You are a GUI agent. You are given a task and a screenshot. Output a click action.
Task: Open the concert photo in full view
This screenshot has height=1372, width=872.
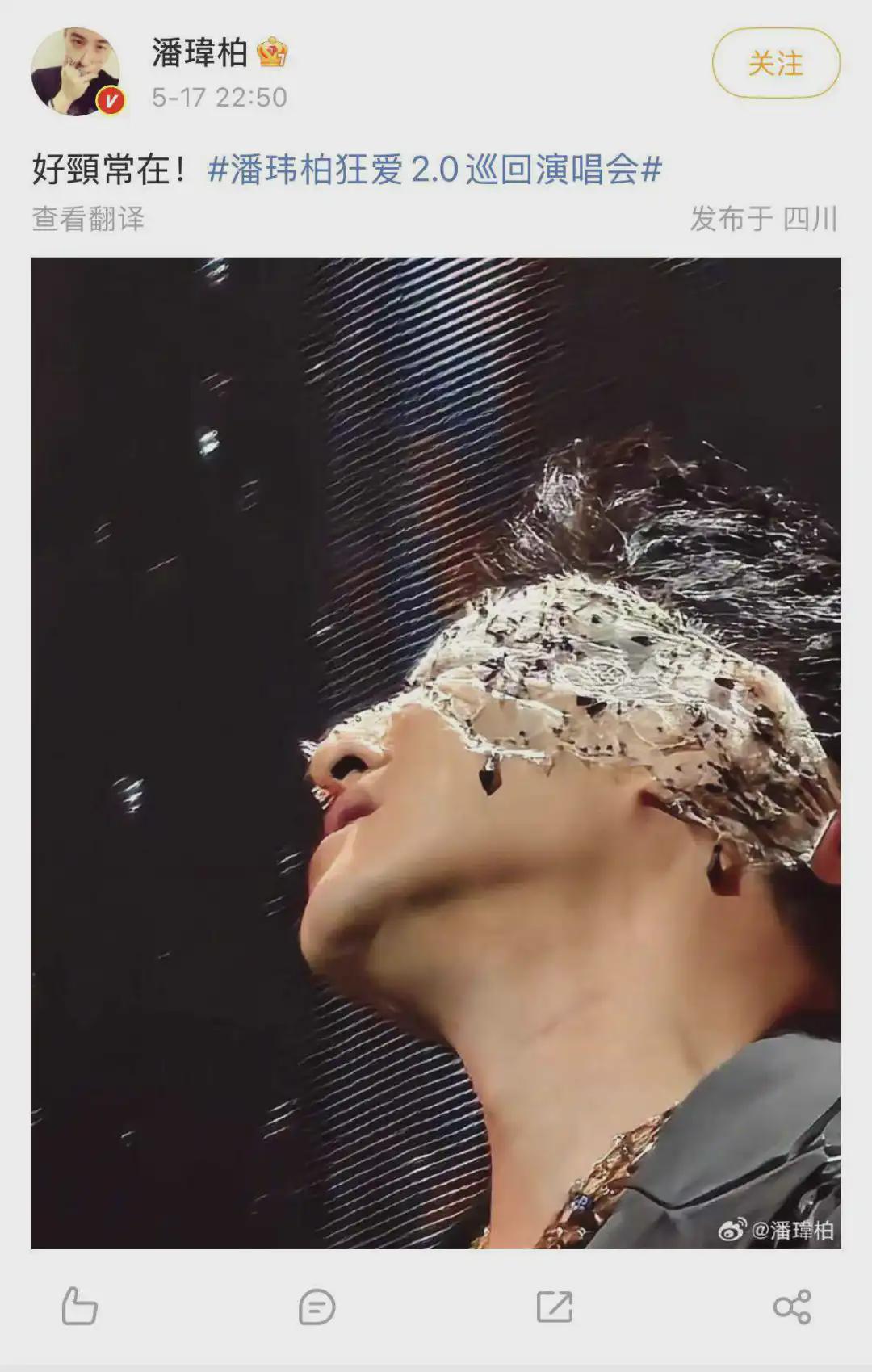point(436,753)
